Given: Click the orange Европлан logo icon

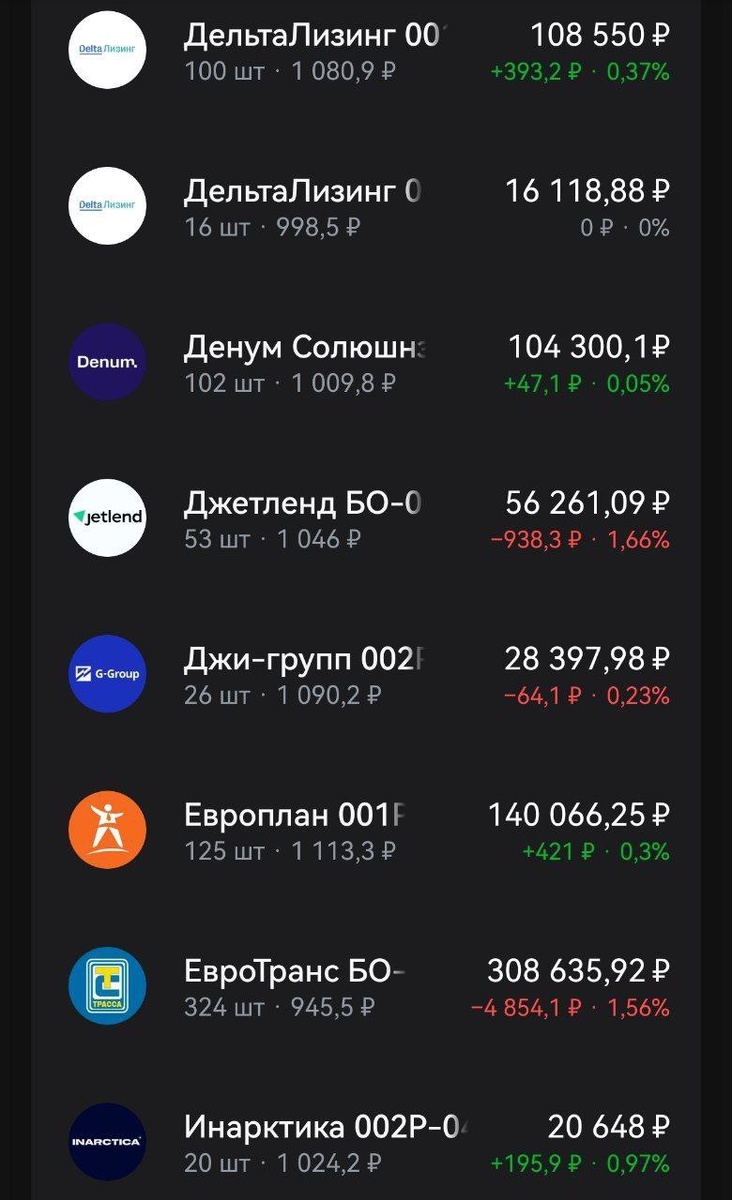Looking at the screenshot, I should pyautogui.click(x=107, y=829).
